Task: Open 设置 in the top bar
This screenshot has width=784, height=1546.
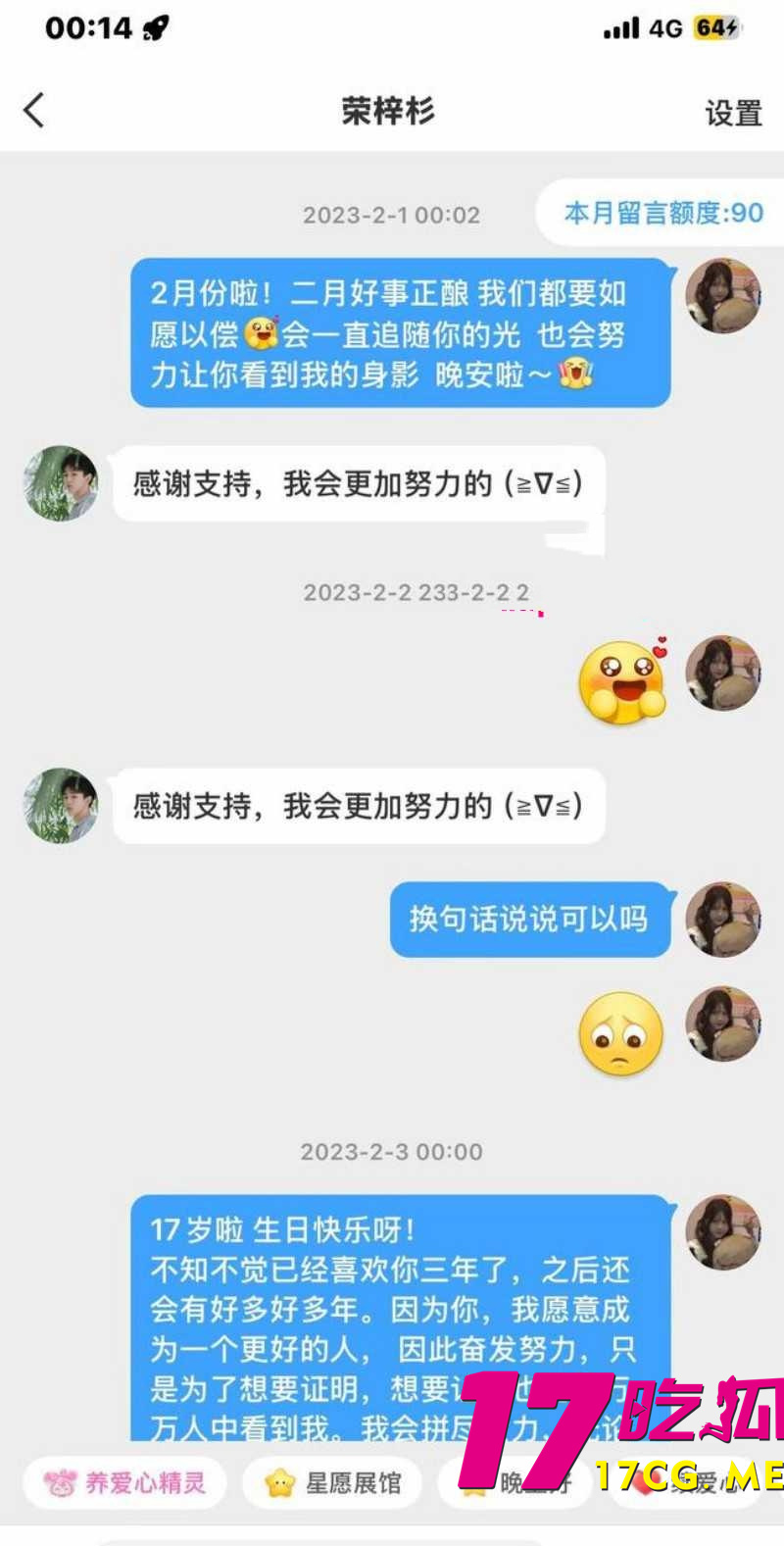Action: click(x=733, y=114)
